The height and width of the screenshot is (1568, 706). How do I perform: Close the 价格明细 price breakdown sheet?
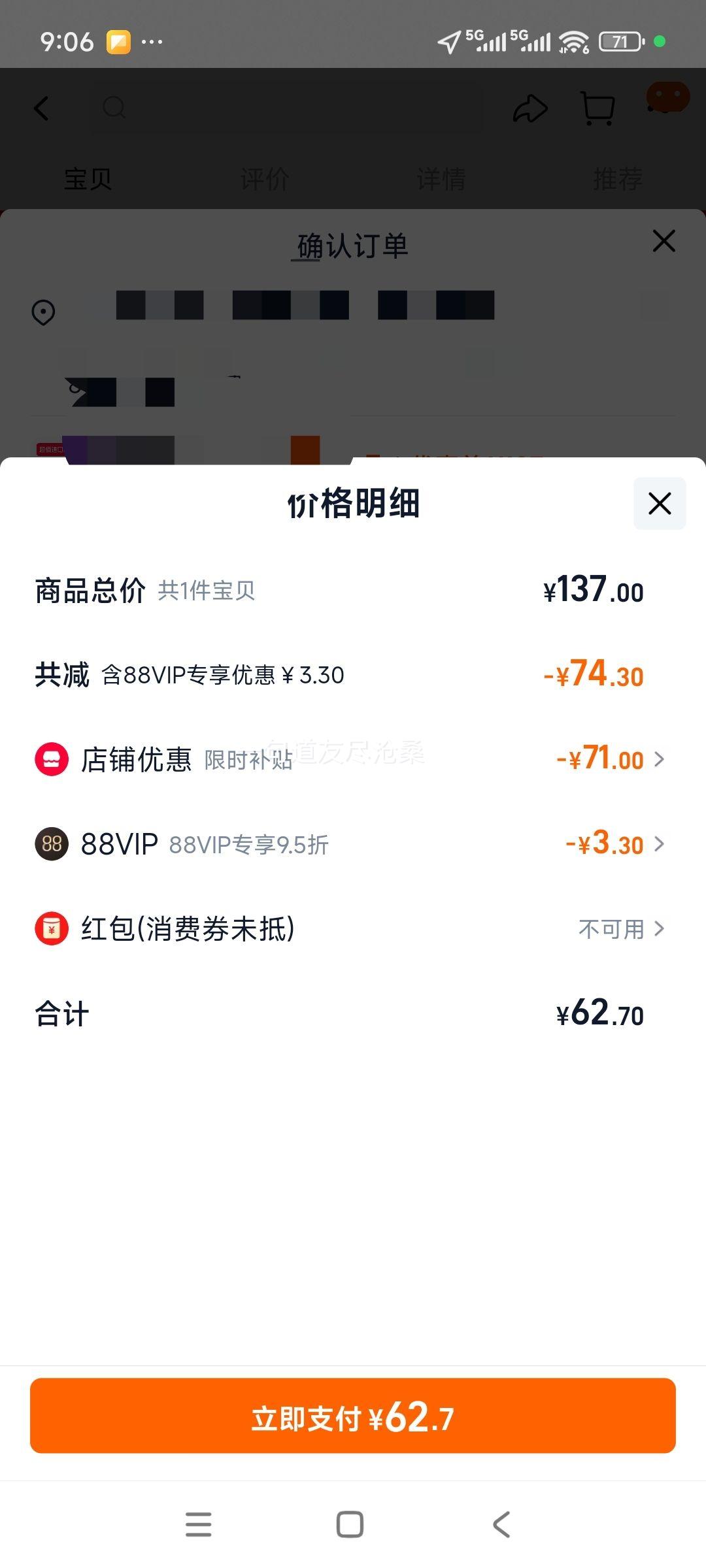[660, 504]
